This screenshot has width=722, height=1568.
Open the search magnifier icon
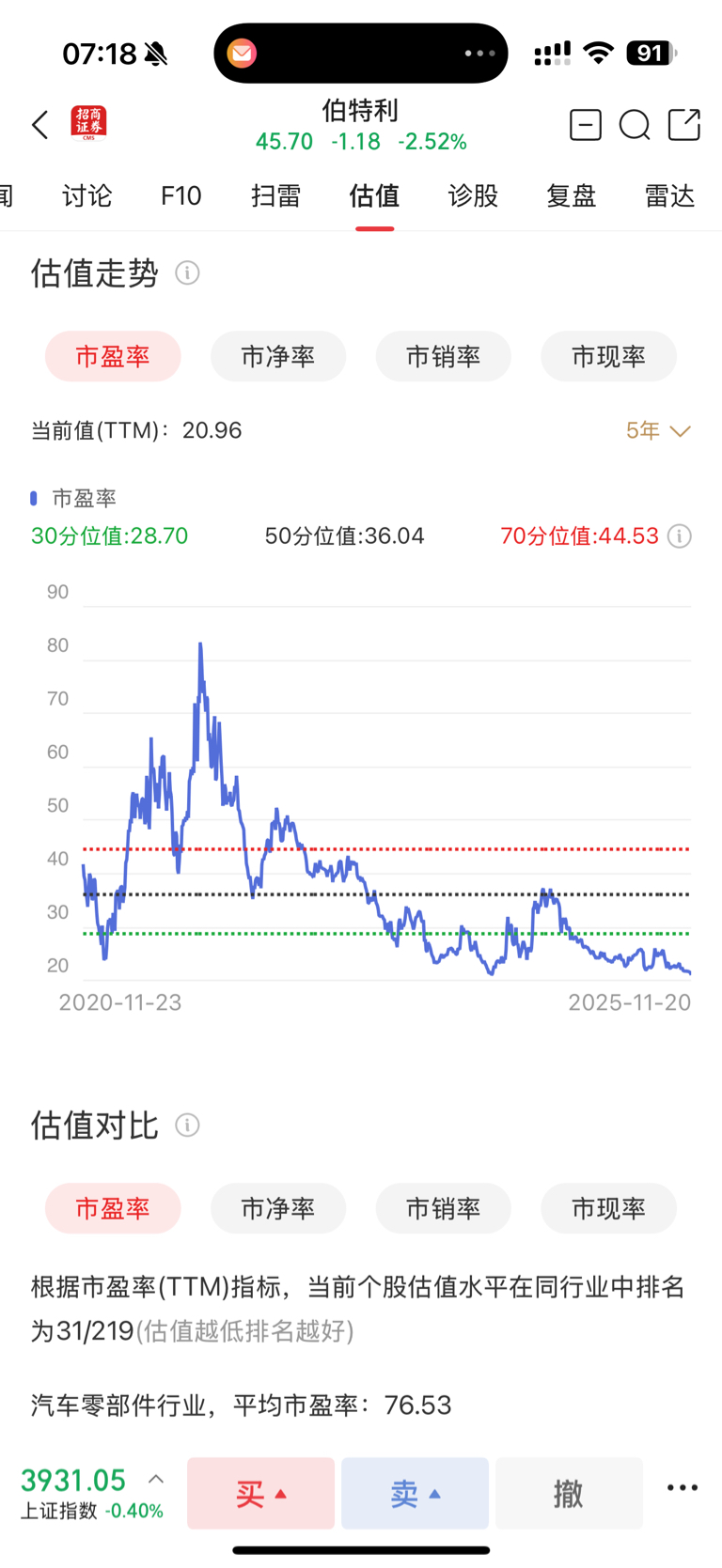pyautogui.click(x=635, y=125)
